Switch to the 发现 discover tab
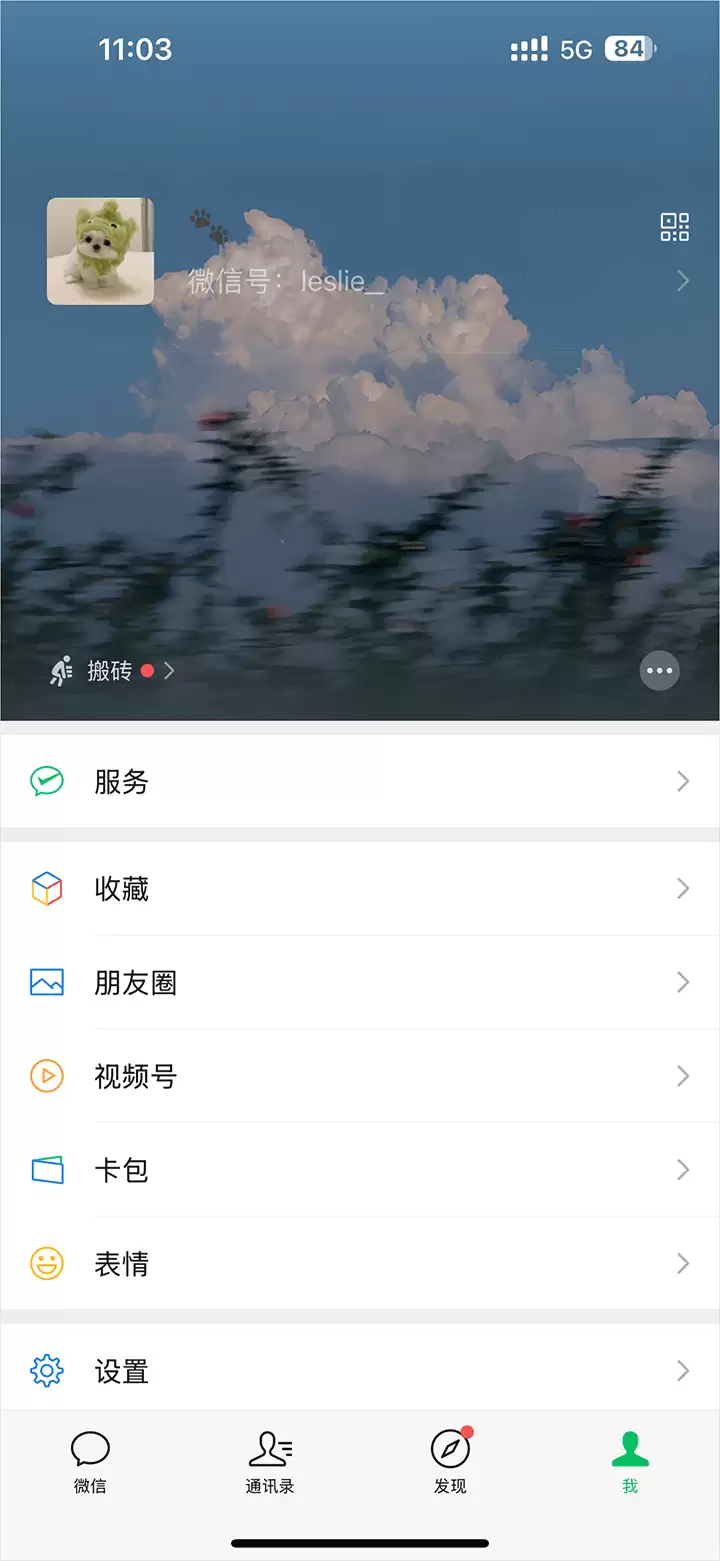Viewport: 720px width, 1561px height. (x=450, y=1461)
